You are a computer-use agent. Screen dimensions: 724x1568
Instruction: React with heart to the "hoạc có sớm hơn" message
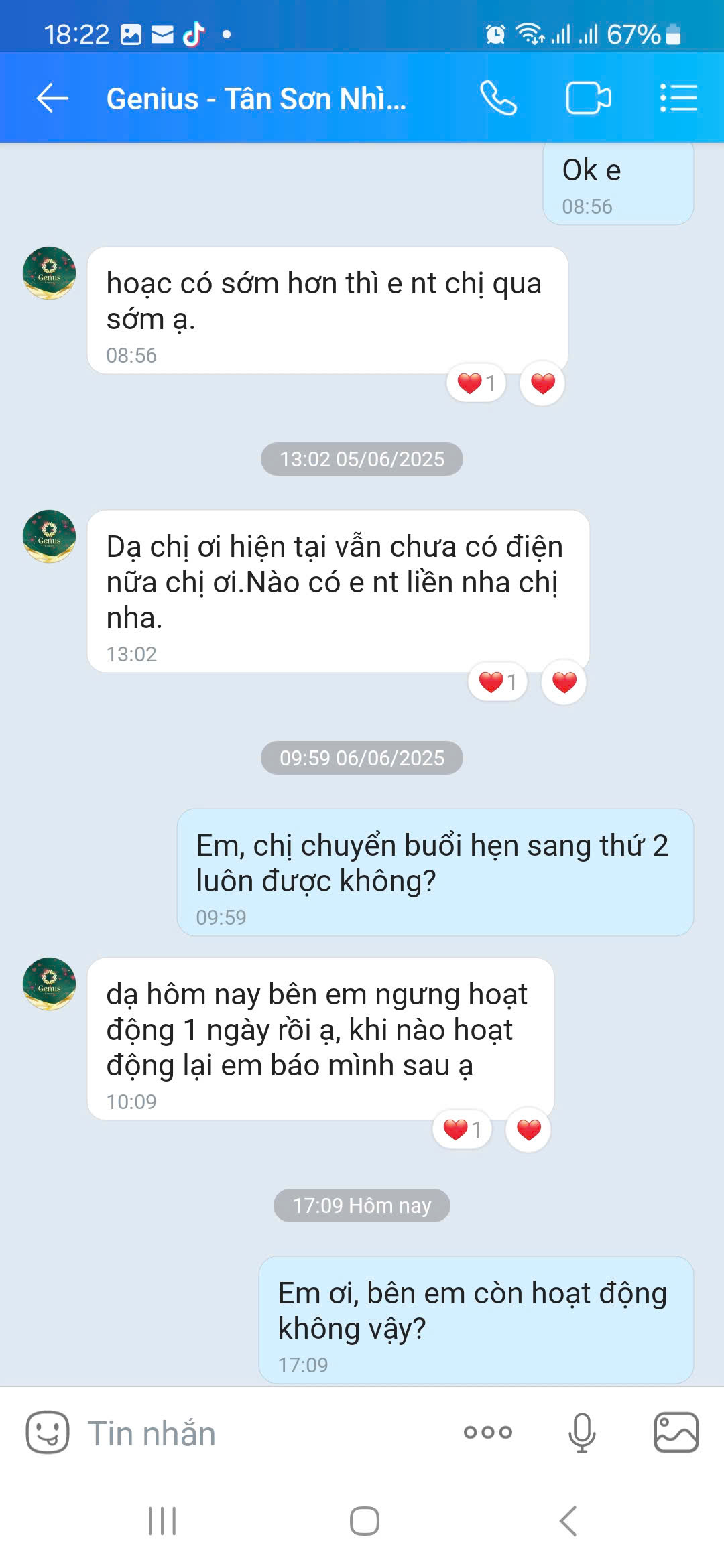tap(542, 383)
